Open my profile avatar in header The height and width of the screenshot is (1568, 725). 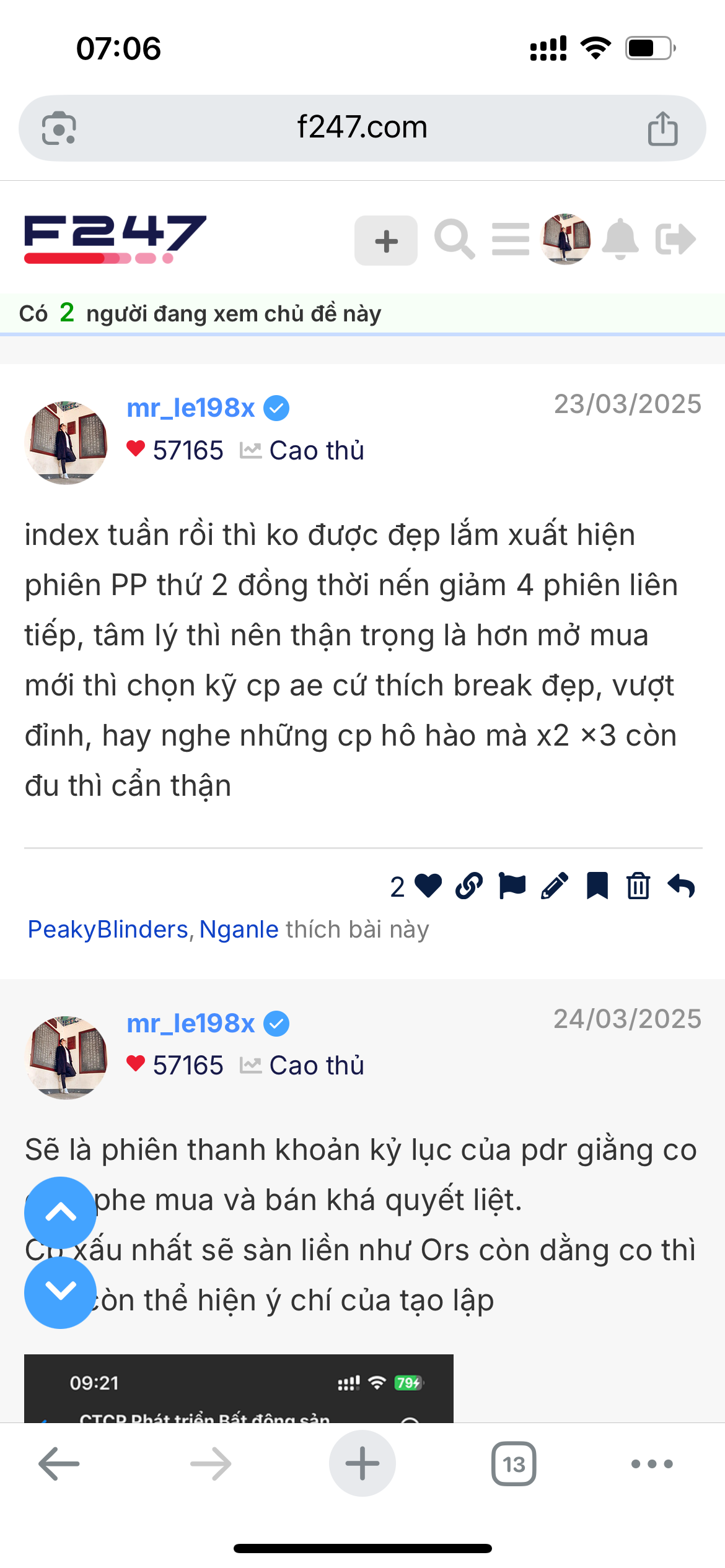tap(566, 239)
